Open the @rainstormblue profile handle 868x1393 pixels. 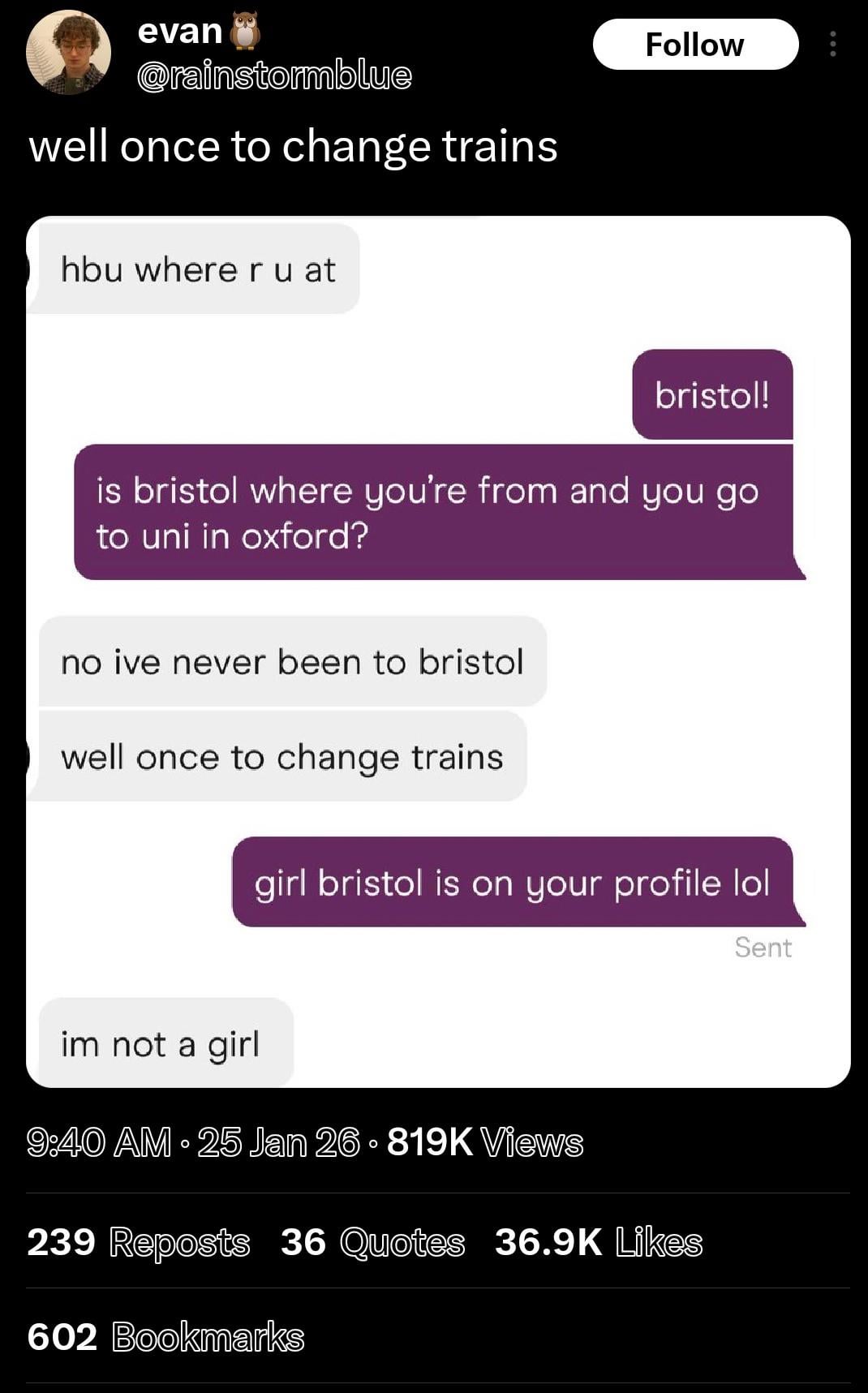pyautogui.click(x=274, y=75)
